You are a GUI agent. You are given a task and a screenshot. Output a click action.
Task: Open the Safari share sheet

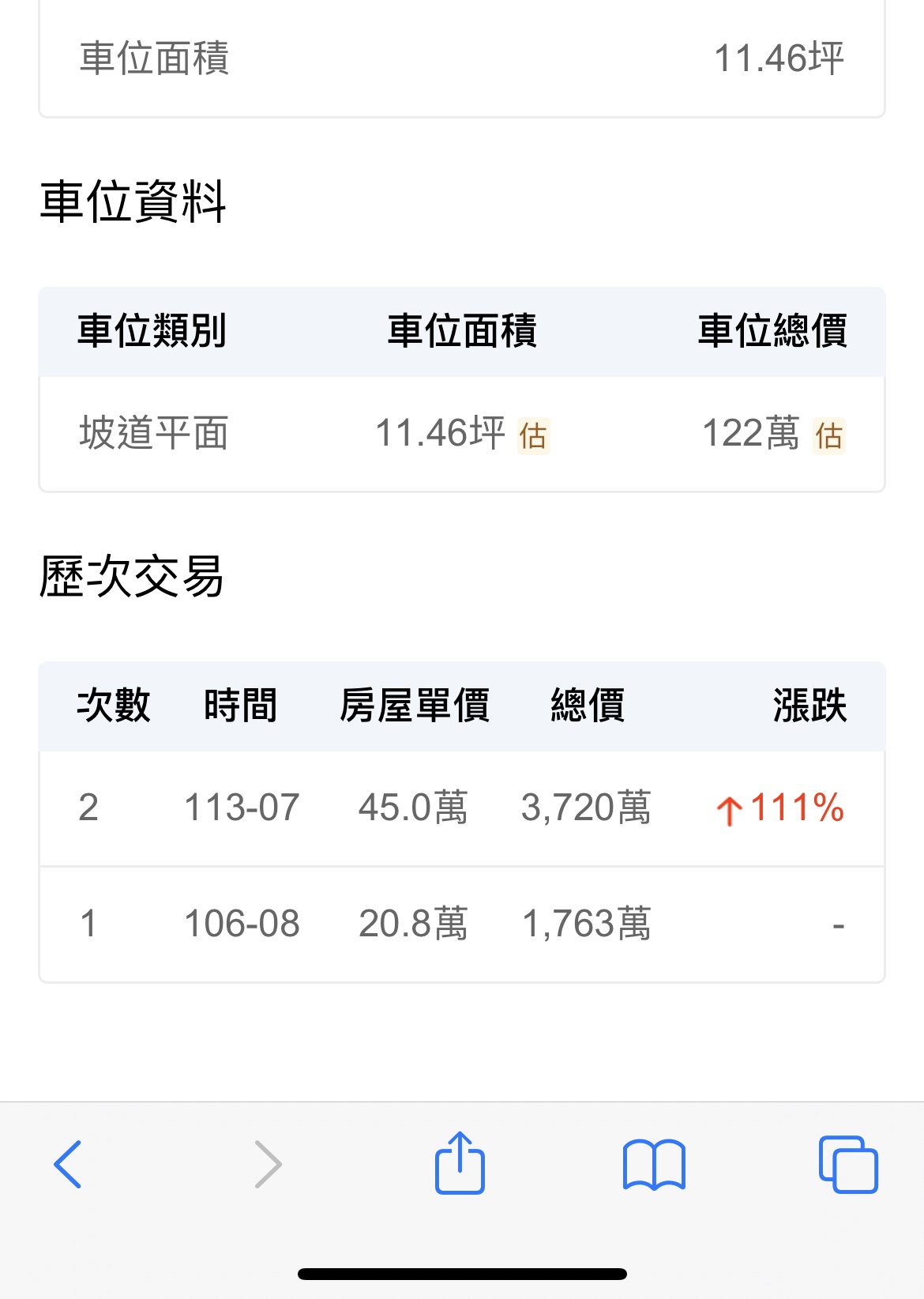tap(460, 1163)
